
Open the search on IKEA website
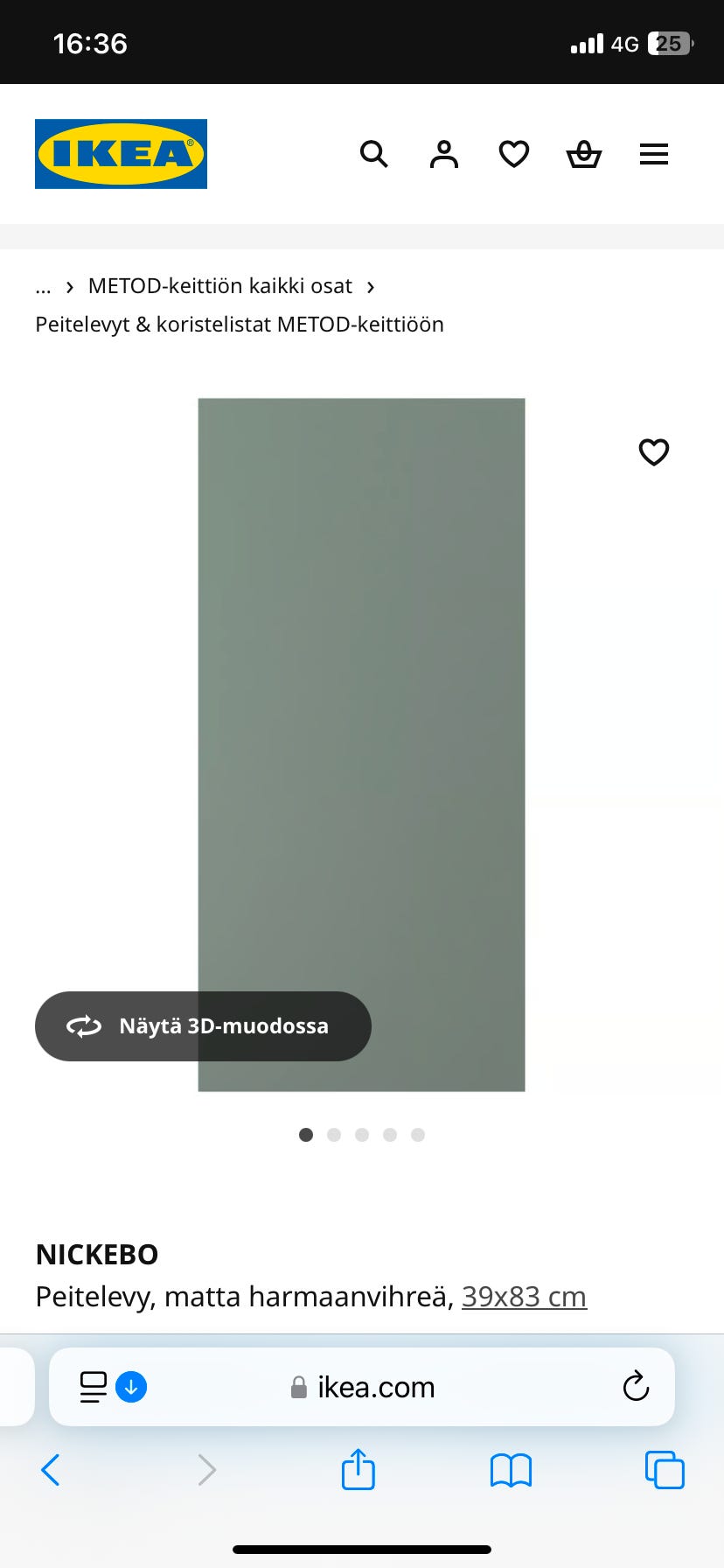(x=374, y=154)
